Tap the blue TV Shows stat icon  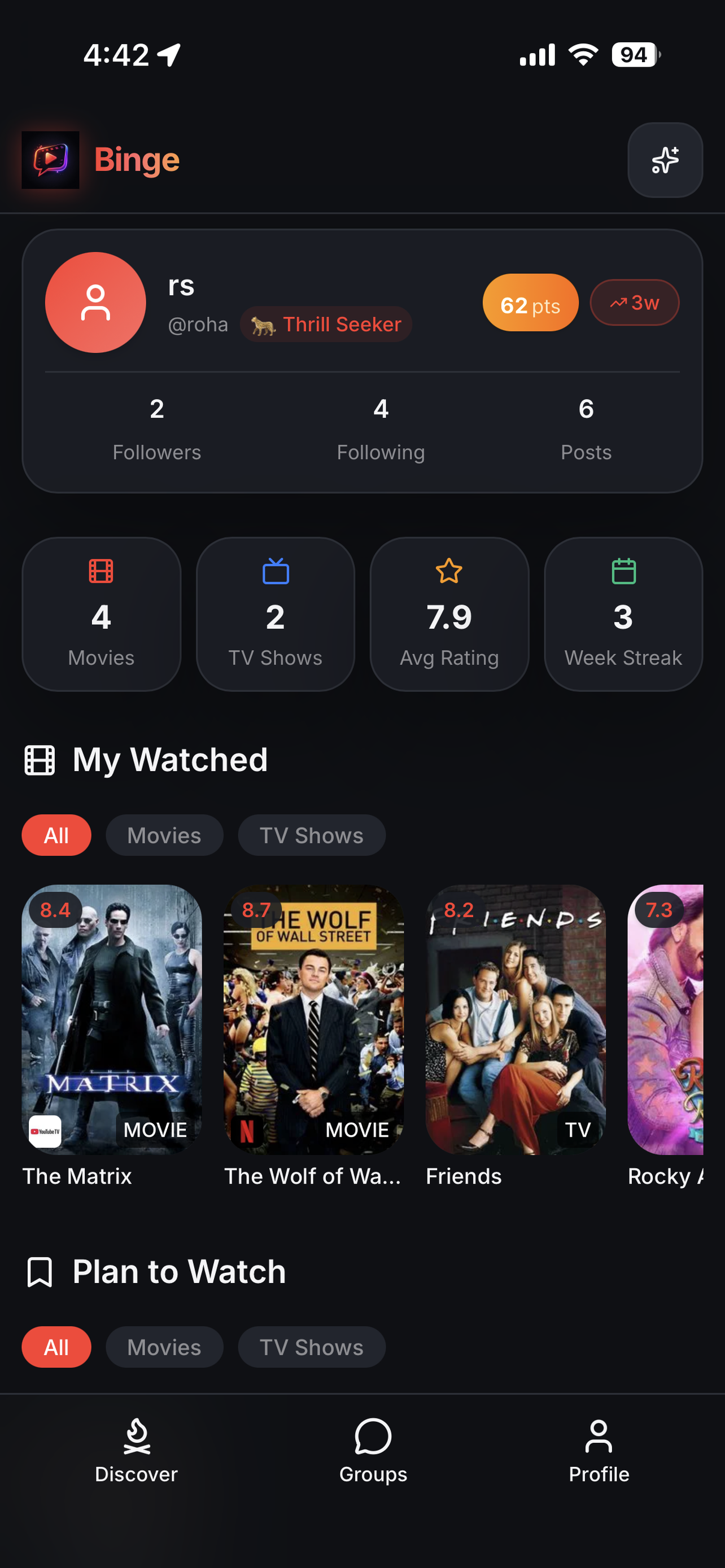[275, 571]
